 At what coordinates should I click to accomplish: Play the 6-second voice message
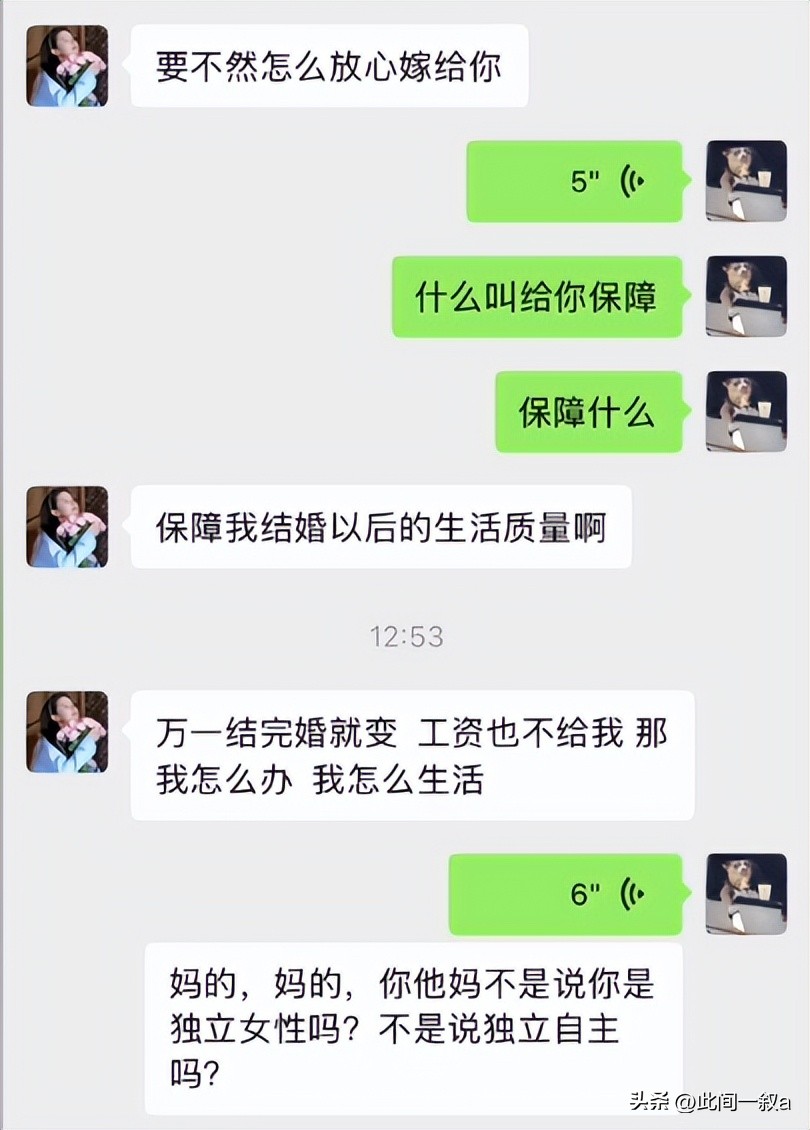click(565, 894)
